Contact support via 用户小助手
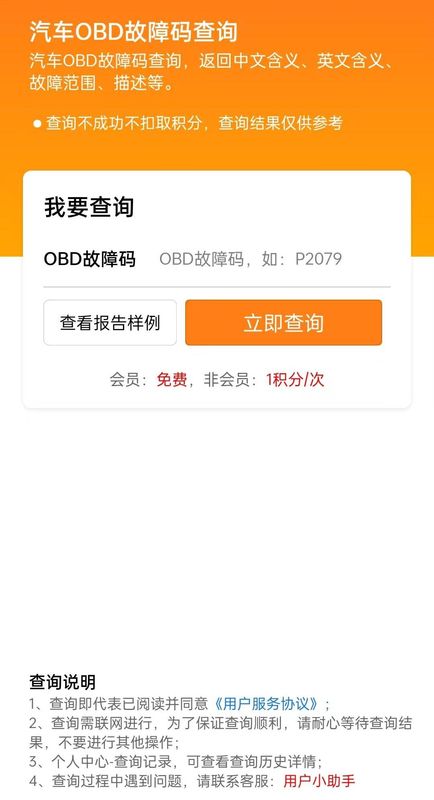The width and height of the screenshot is (434, 800). (x=319, y=781)
